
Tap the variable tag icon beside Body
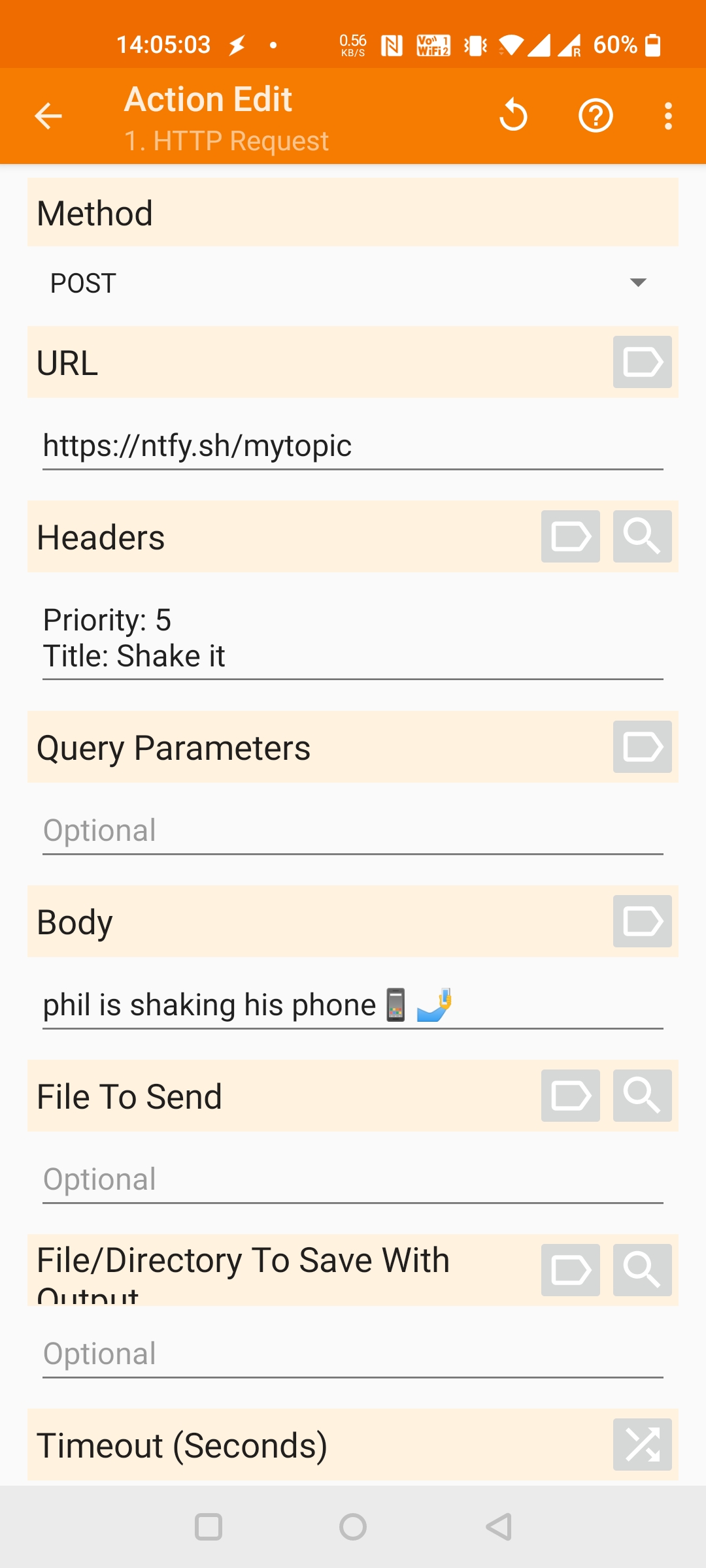[x=642, y=921]
